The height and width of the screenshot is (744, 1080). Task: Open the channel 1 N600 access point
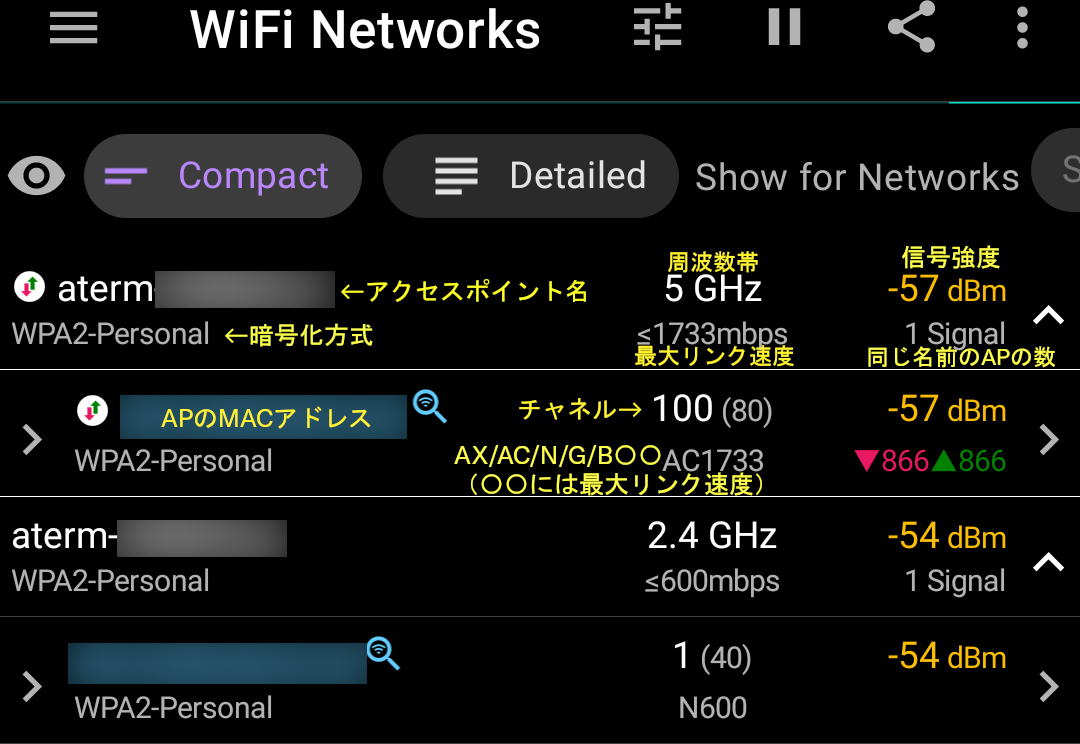click(1048, 686)
